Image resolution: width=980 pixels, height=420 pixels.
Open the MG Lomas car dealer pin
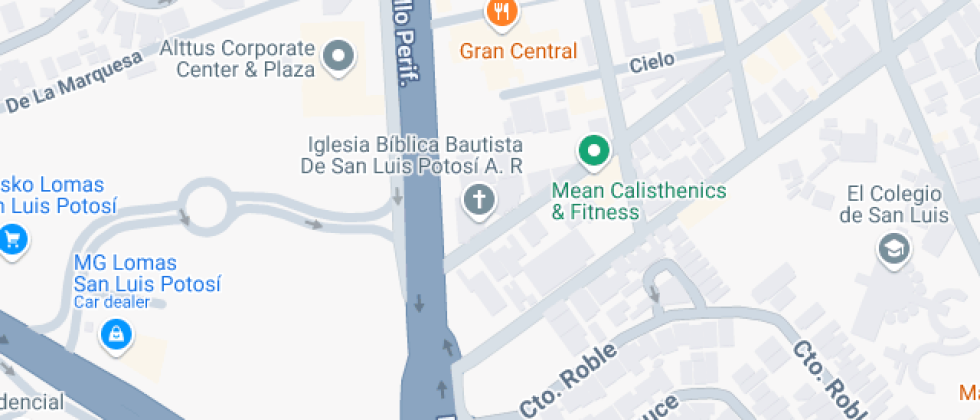118,334
